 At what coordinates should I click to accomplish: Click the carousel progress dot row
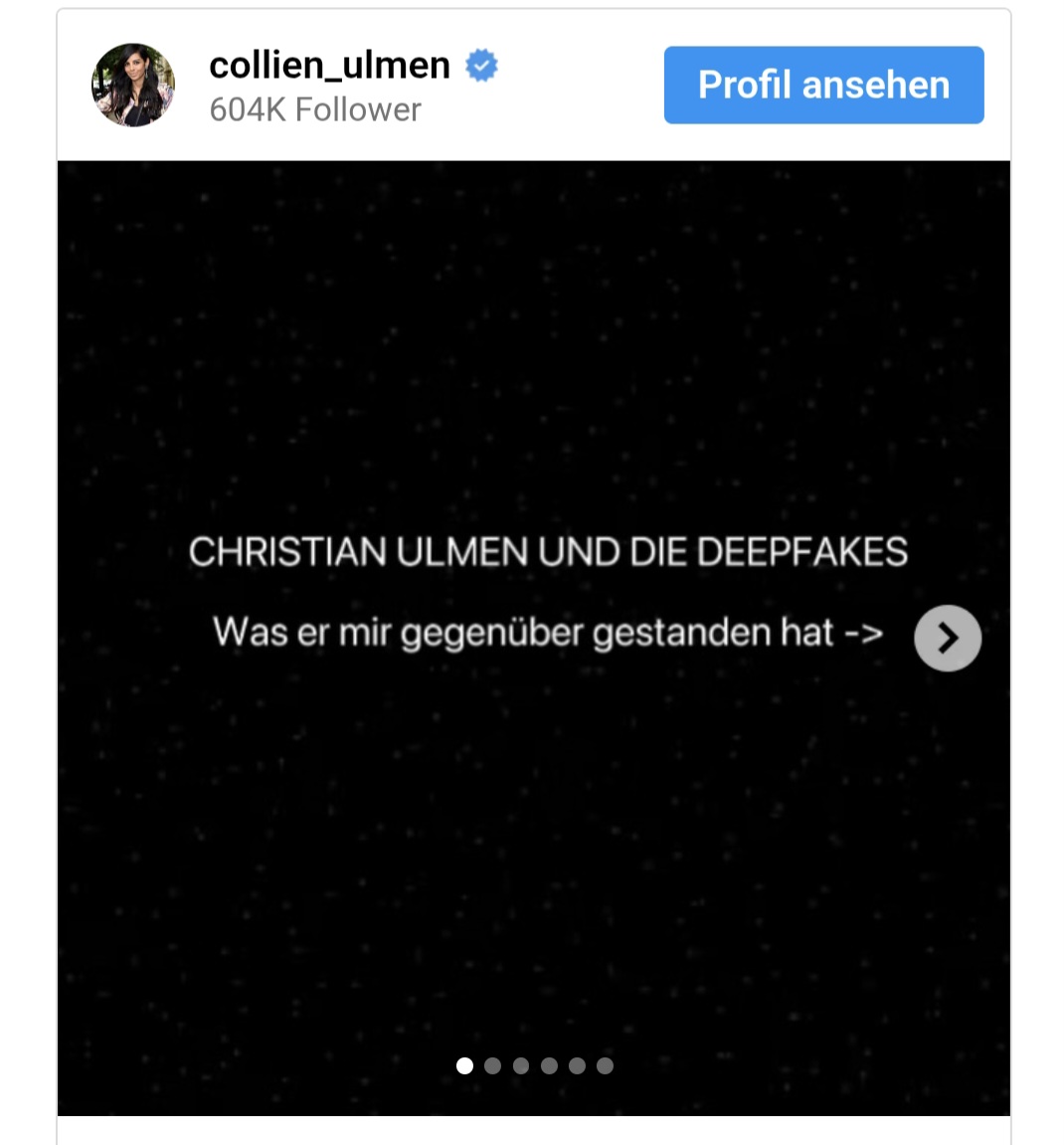coord(534,1065)
